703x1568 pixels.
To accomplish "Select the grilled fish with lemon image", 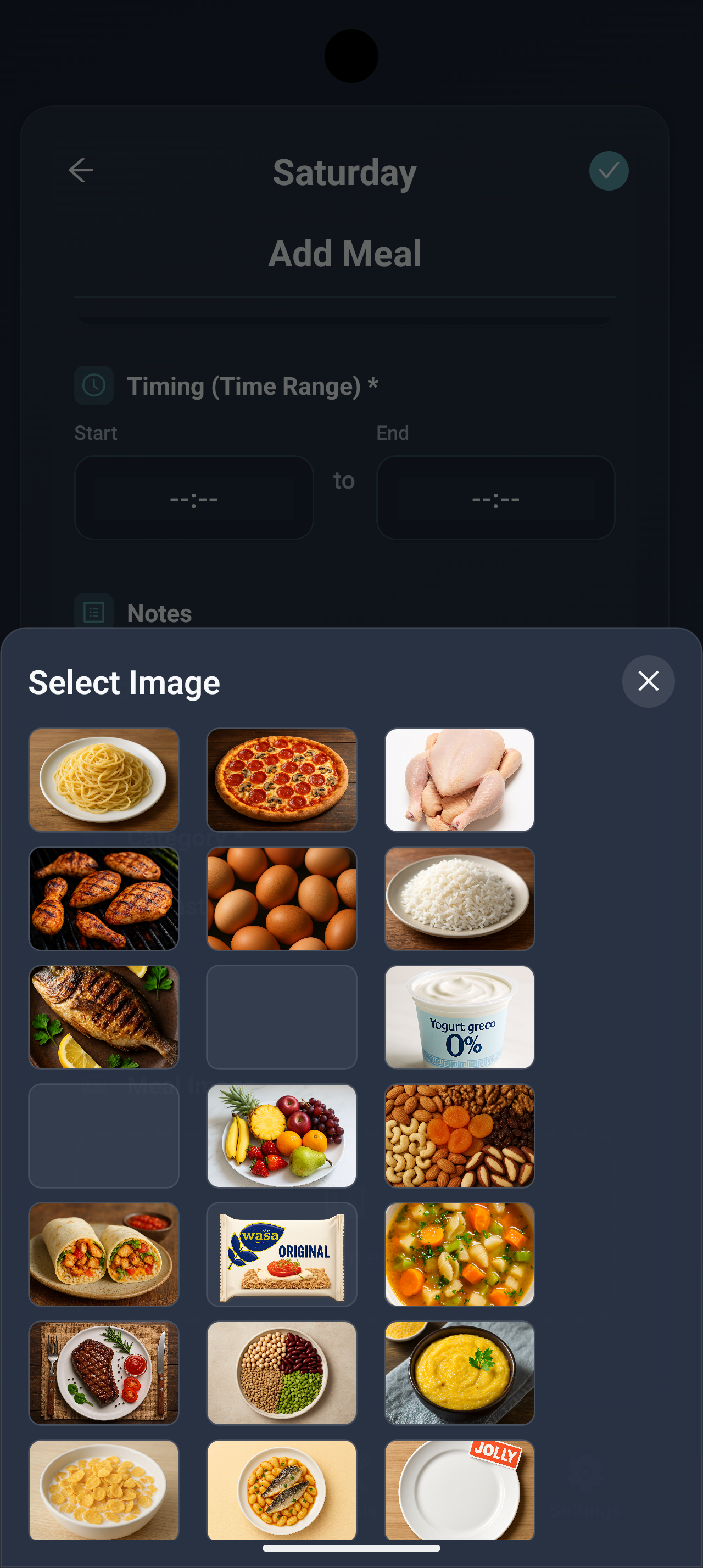I will [x=103, y=1017].
